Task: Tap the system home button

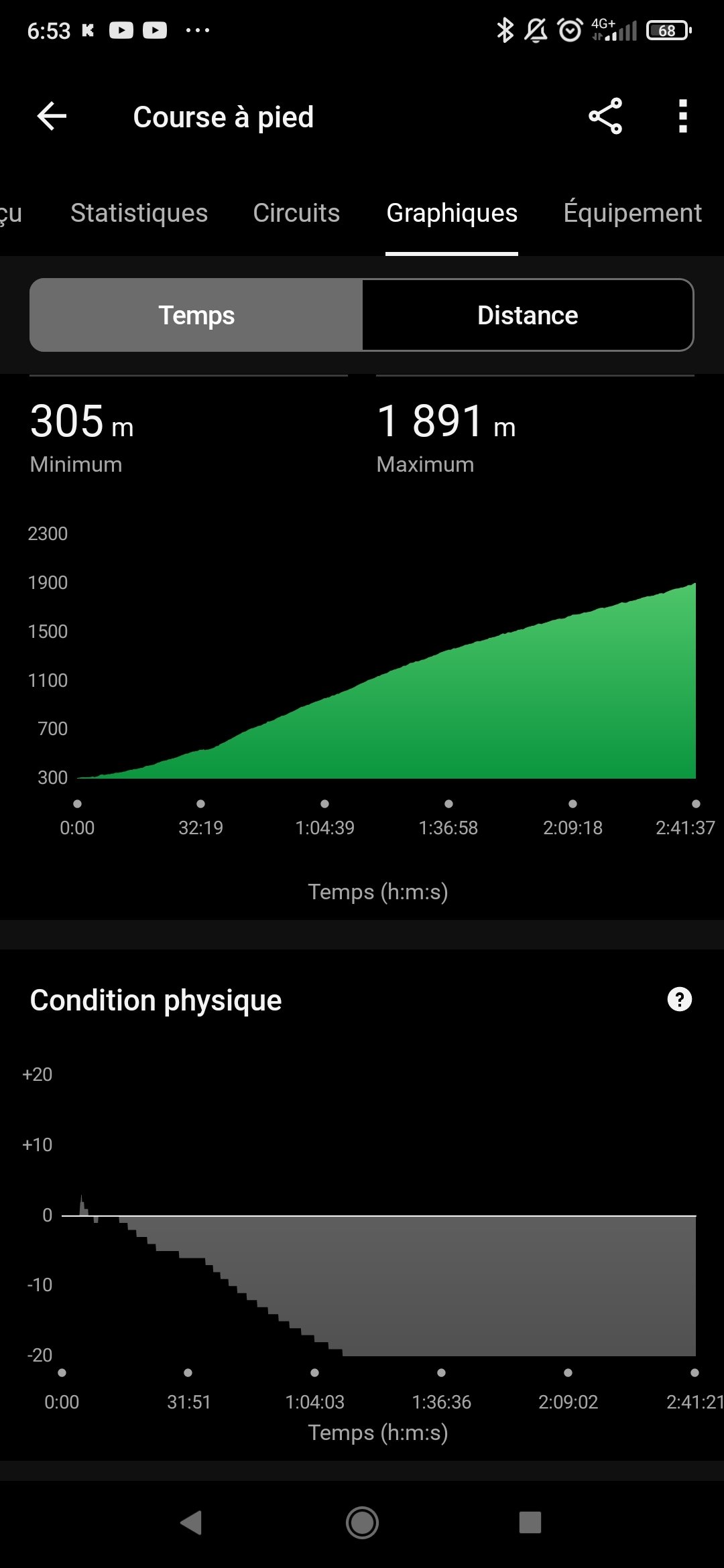Action: click(362, 1522)
